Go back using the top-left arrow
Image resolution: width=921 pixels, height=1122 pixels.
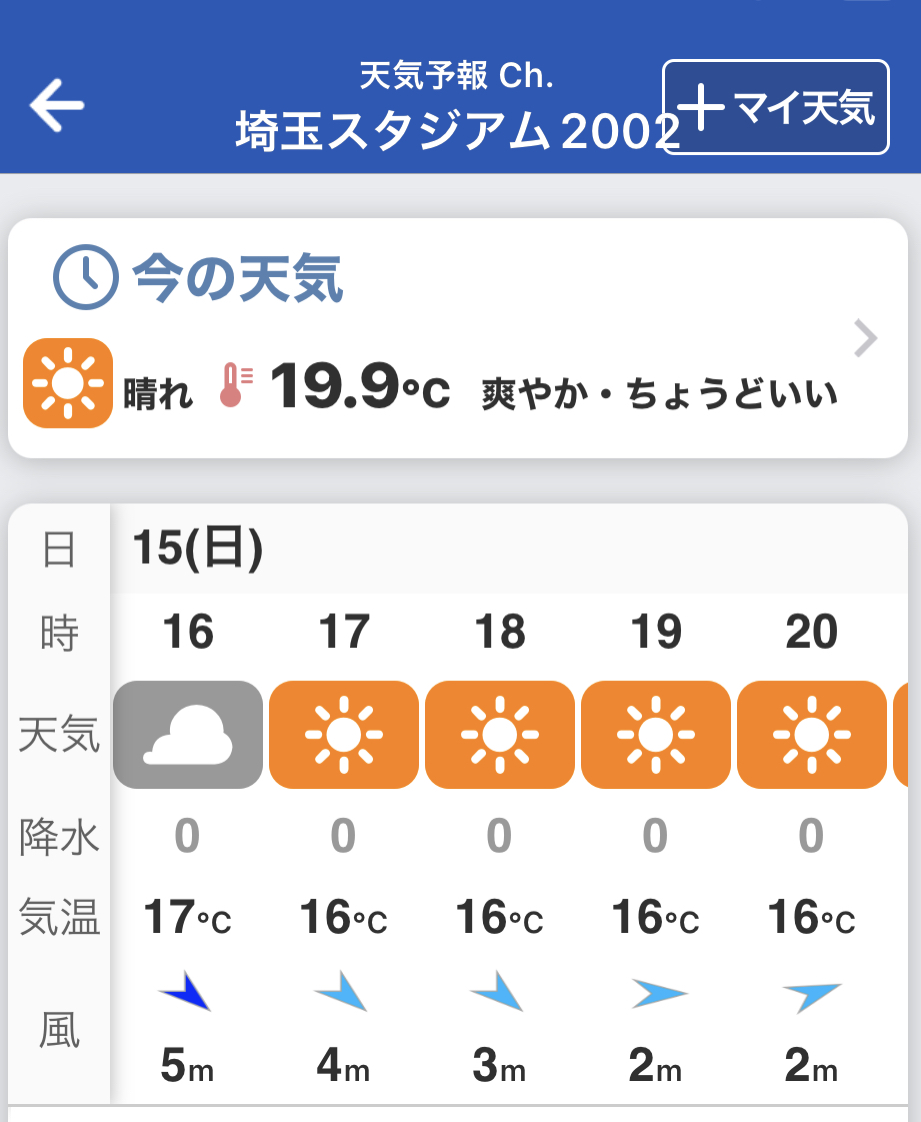click(x=57, y=105)
